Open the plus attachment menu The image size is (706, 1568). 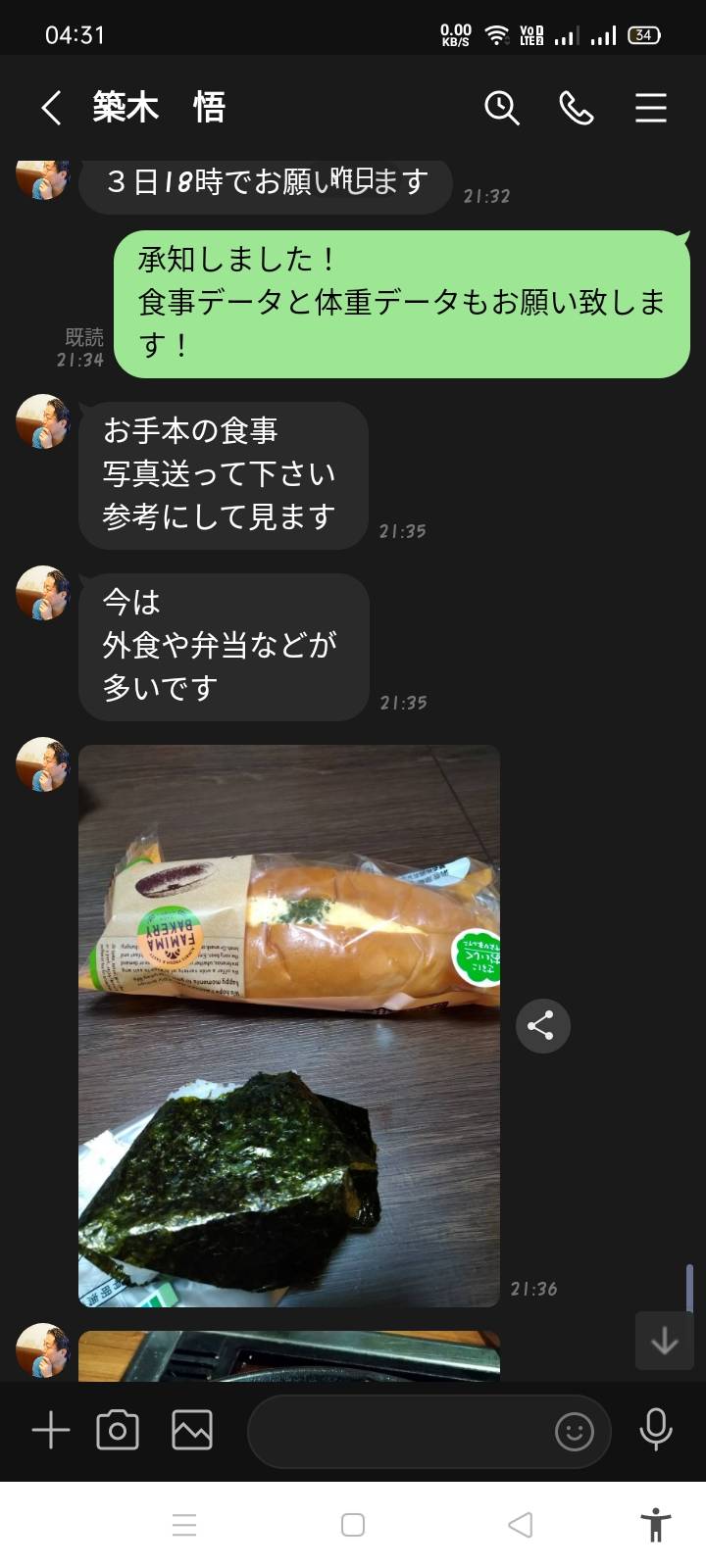51,1431
